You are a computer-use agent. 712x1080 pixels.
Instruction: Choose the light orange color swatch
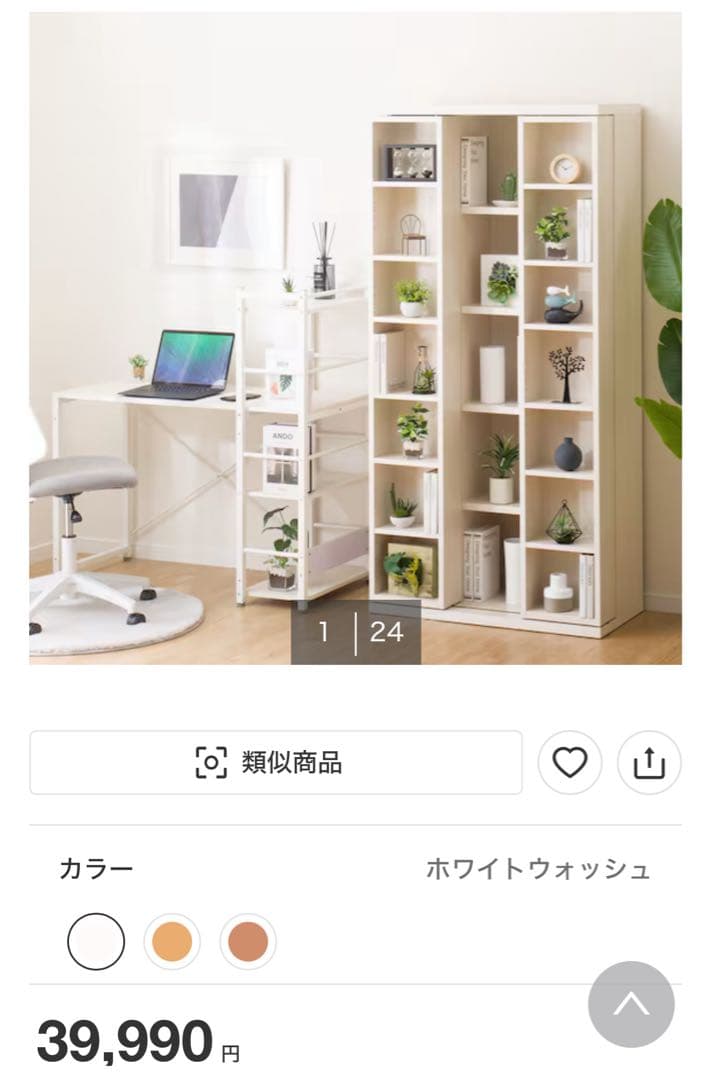pyautogui.click(x=172, y=941)
